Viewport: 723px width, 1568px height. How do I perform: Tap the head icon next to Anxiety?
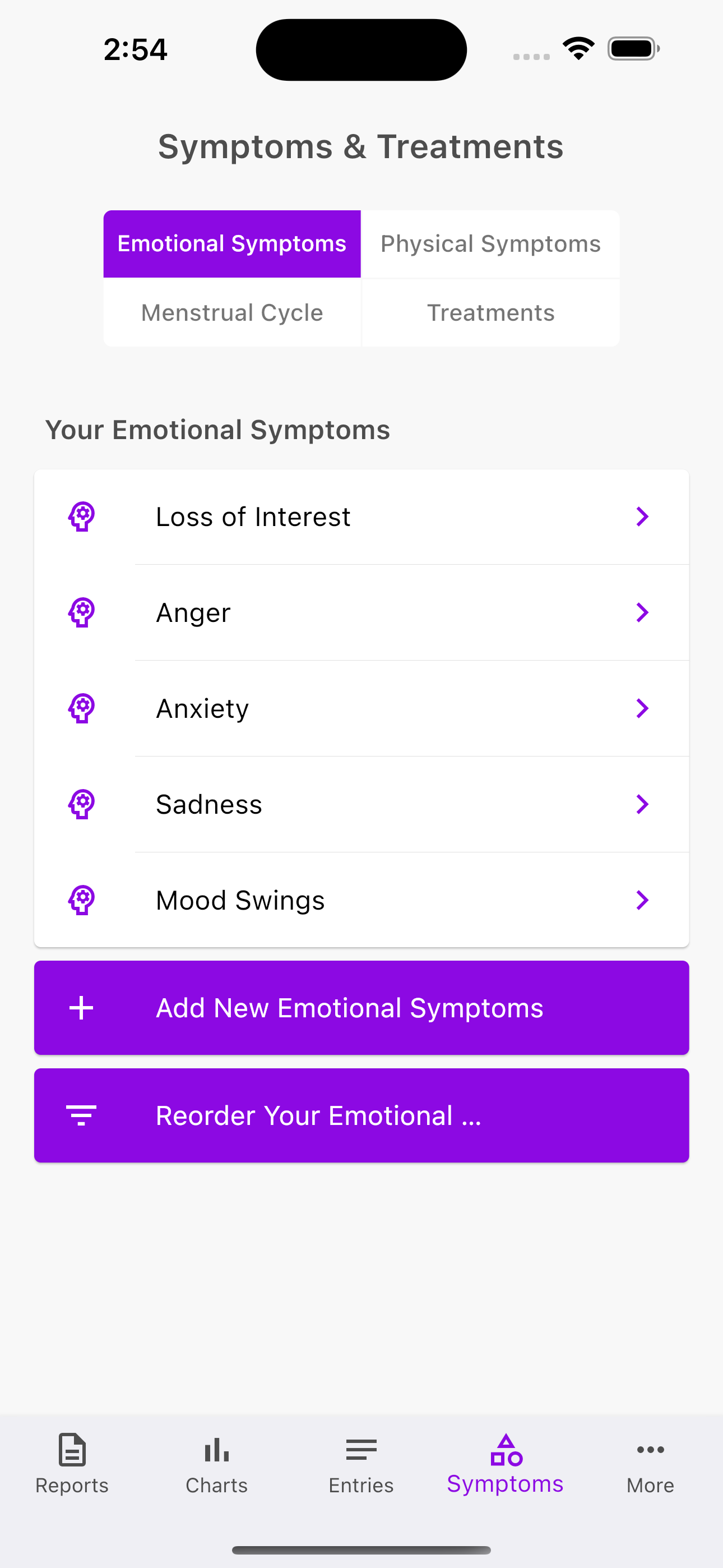pyautogui.click(x=81, y=708)
